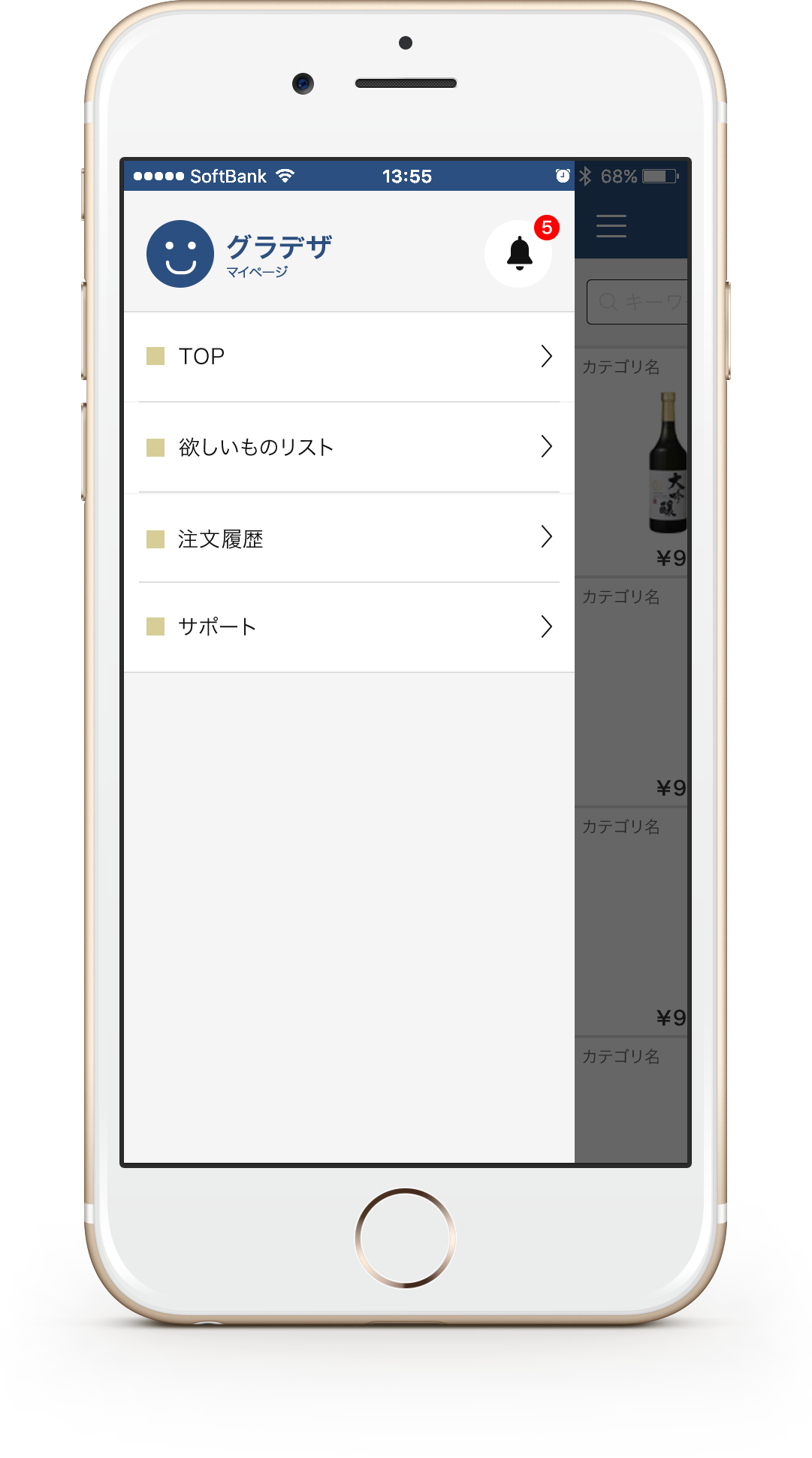Tap the keyword search field

click(638, 302)
